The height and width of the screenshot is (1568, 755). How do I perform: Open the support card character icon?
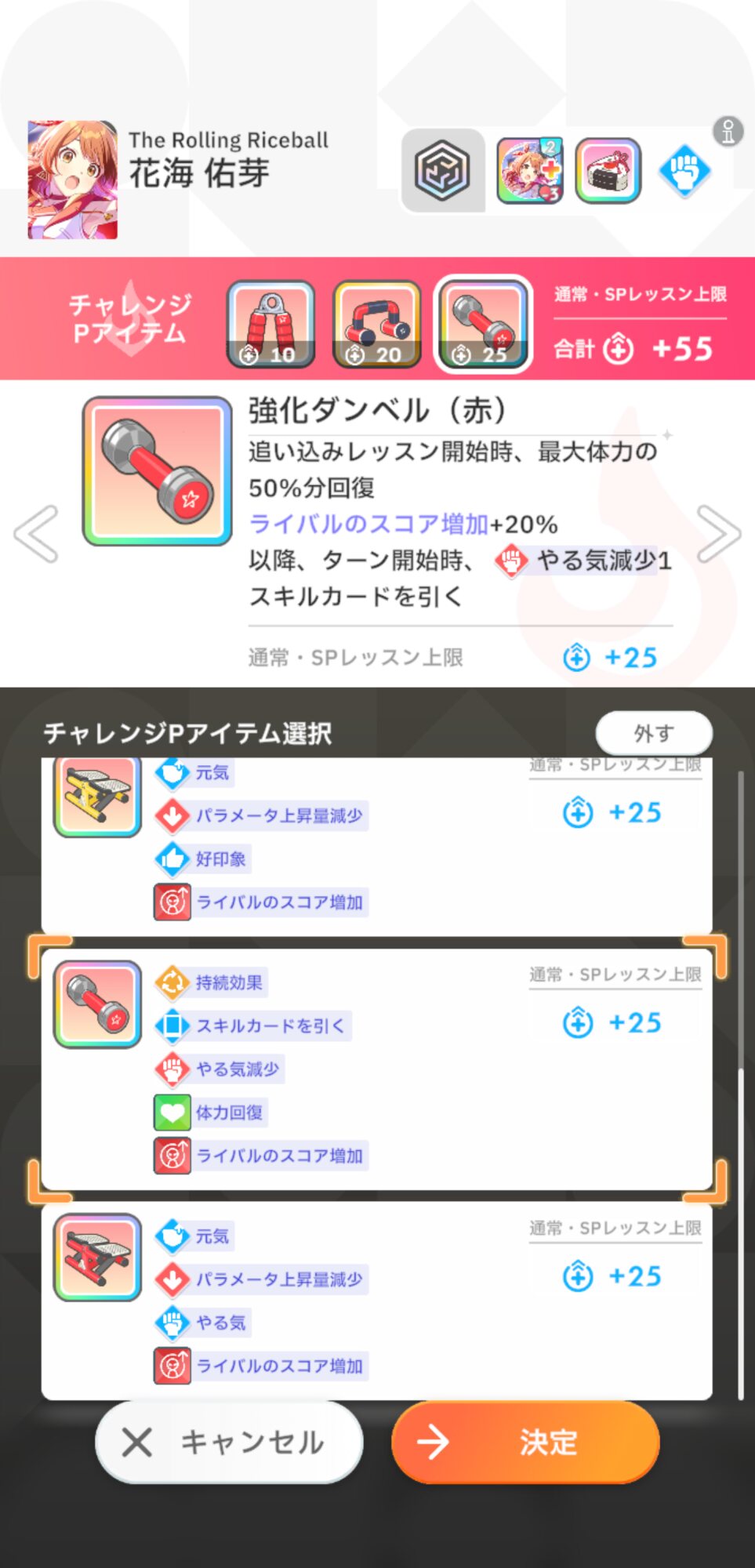coord(530,170)
